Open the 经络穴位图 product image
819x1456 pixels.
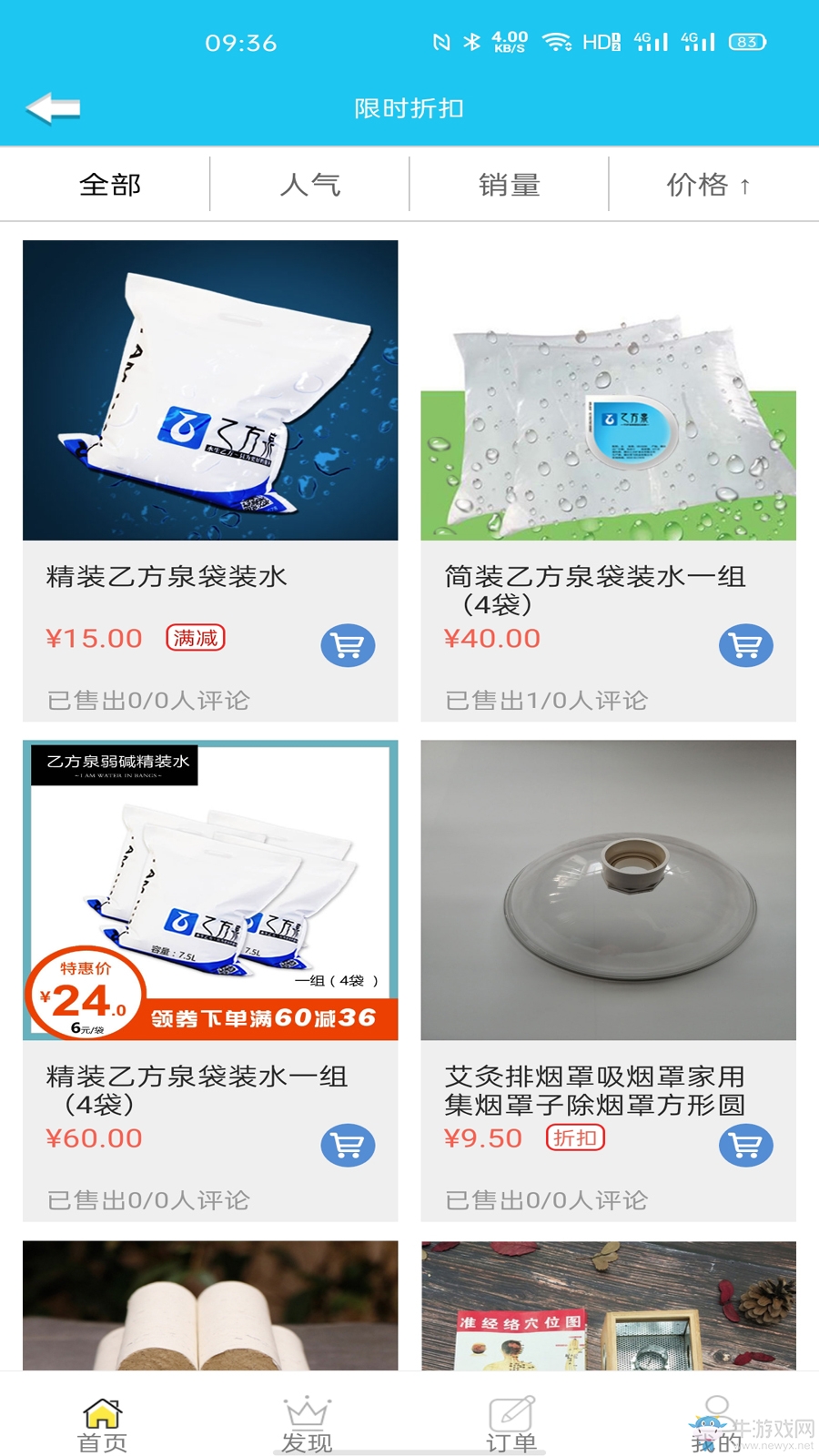point(608,1306)
